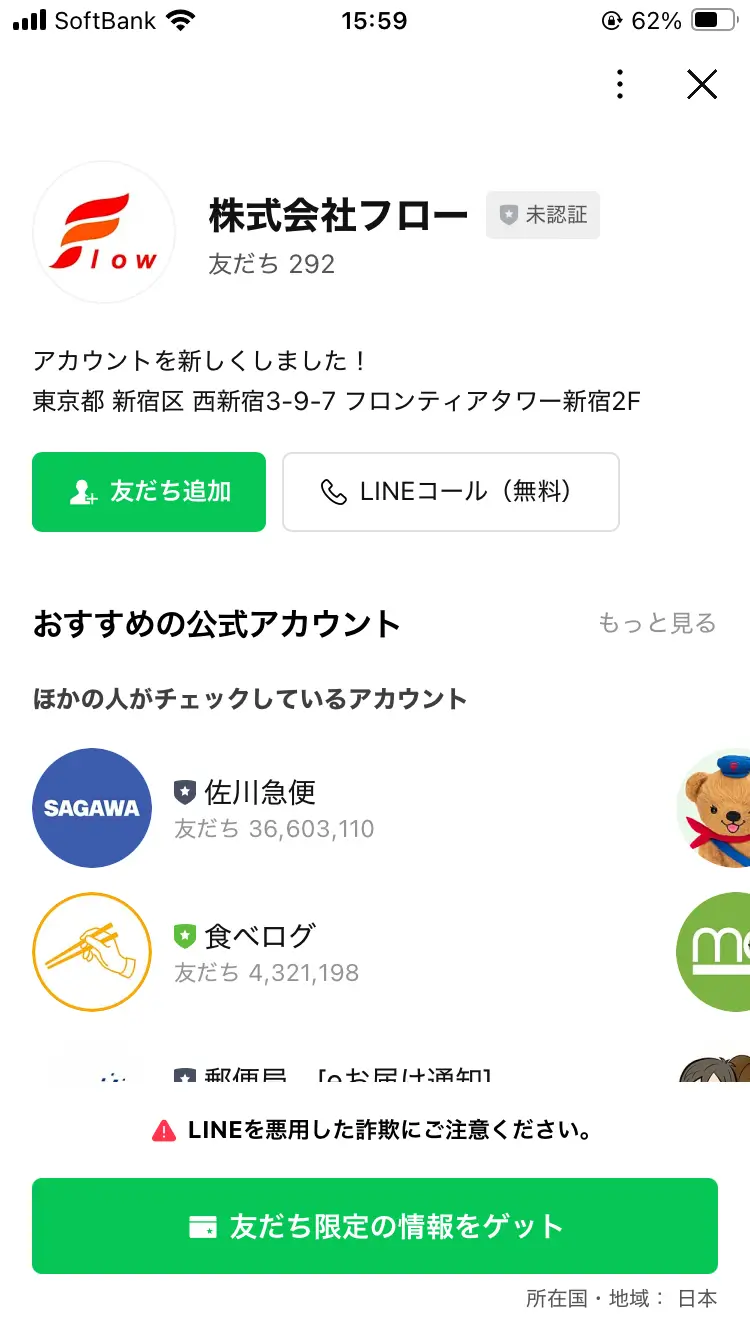
Task: Tap 友だち追加 to add friend
Action: (149, 492)
